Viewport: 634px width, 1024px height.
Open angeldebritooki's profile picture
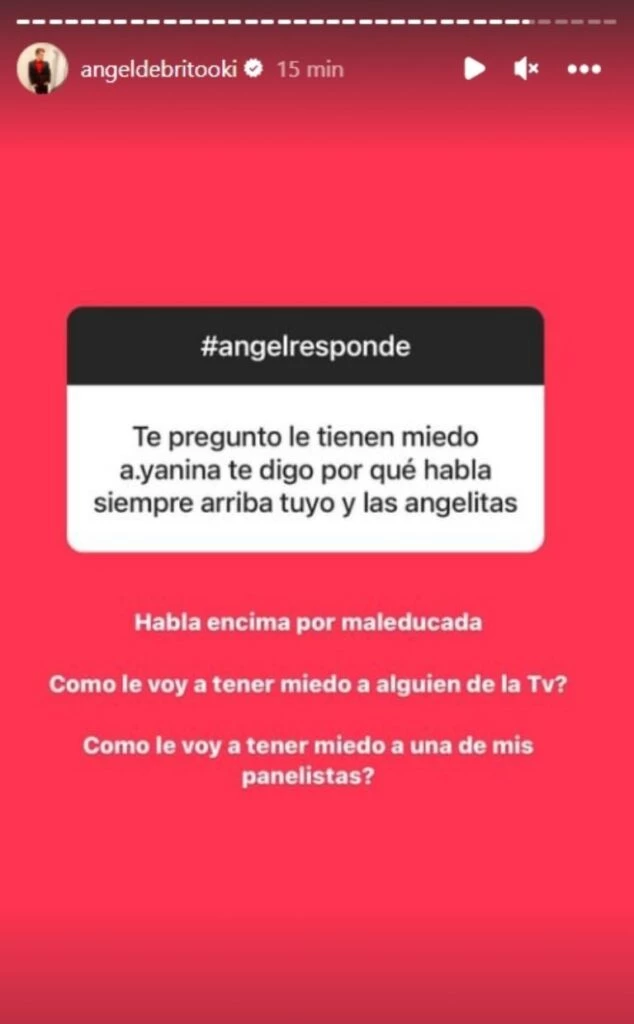click(42, 70)
